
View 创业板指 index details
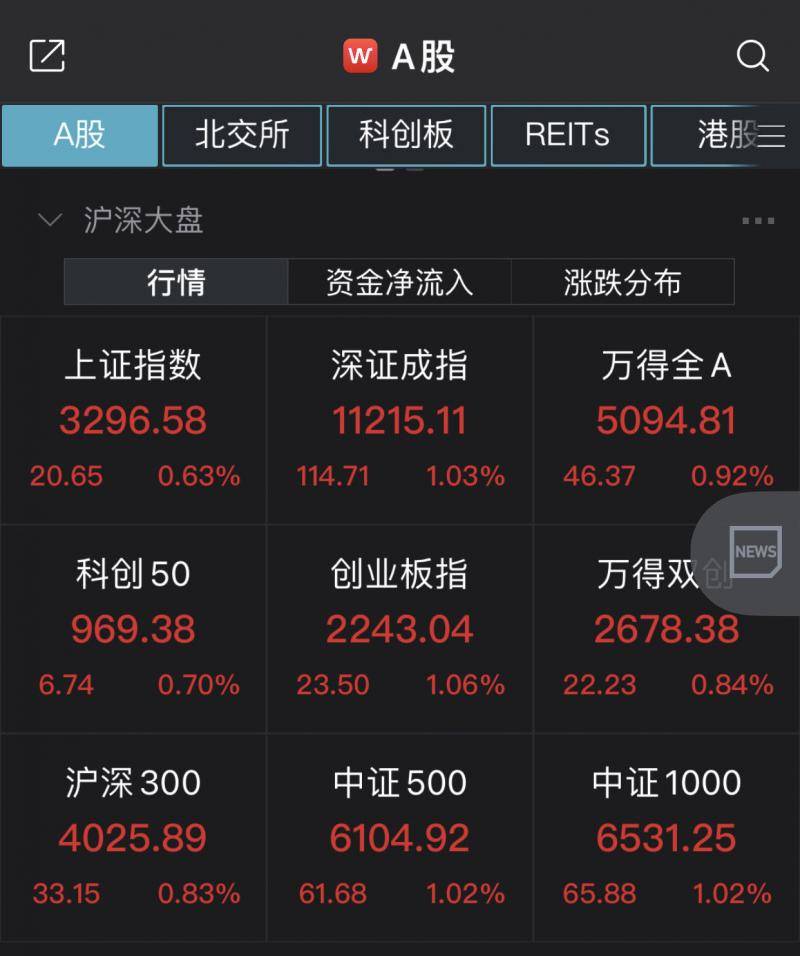click(399, 629)
